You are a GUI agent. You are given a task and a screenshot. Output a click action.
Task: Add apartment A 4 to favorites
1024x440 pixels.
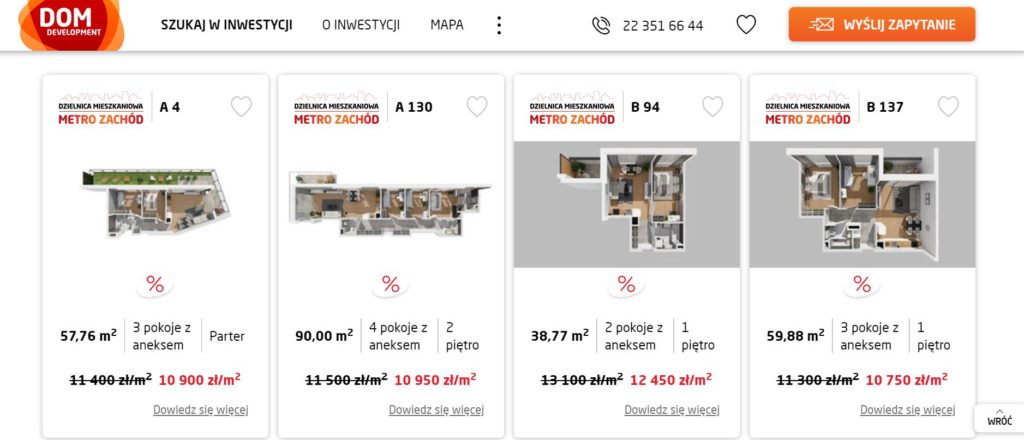click(241, 106)
